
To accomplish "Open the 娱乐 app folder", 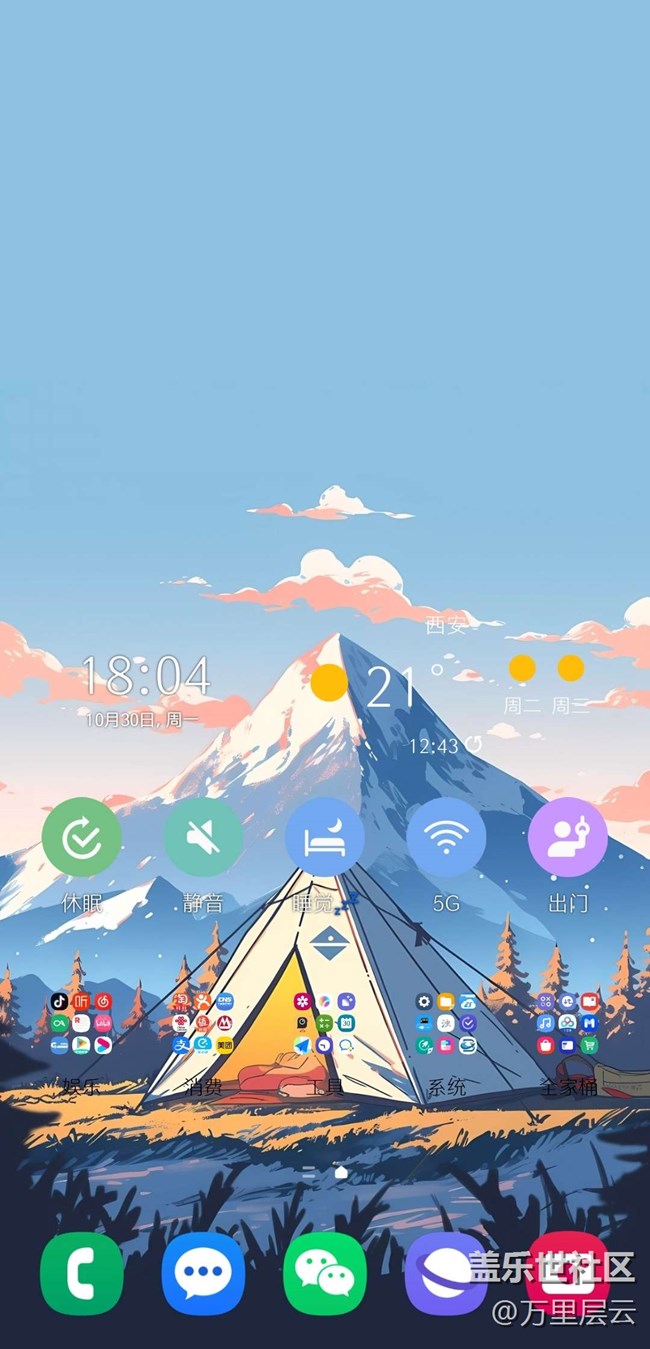I will pyautogui.click(x=81, y=1023).
